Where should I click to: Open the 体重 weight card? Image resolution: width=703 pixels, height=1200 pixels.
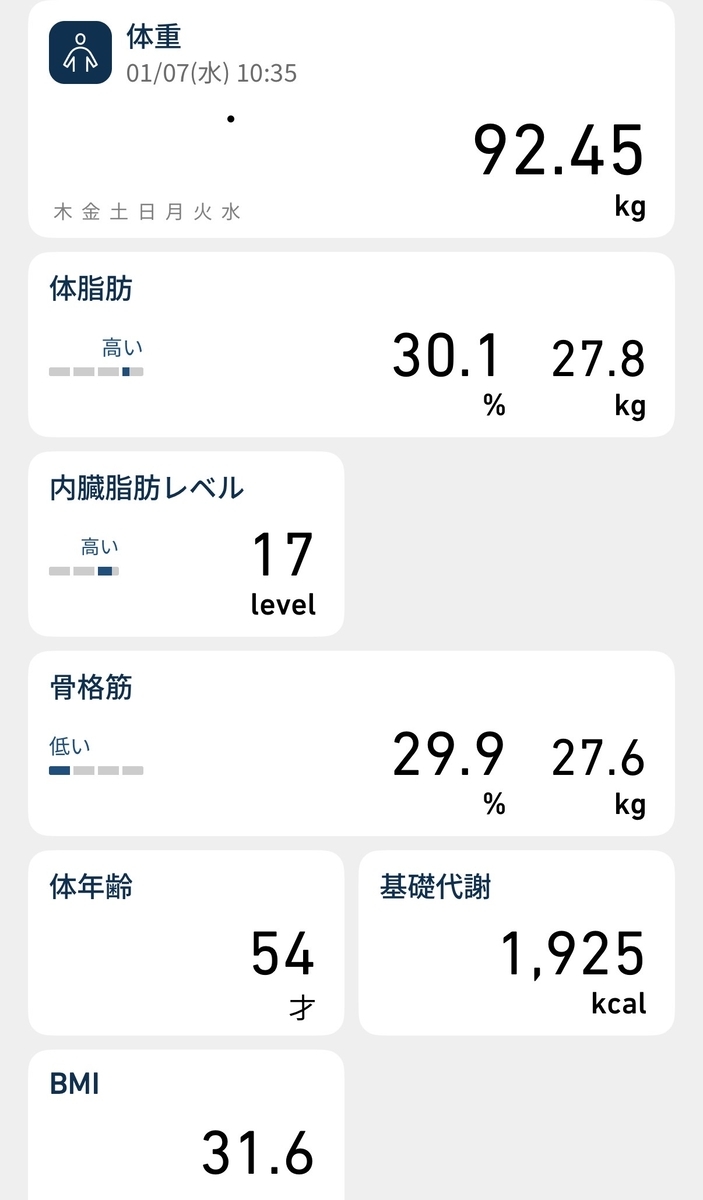pyautogui.click(x=351, y=119)
